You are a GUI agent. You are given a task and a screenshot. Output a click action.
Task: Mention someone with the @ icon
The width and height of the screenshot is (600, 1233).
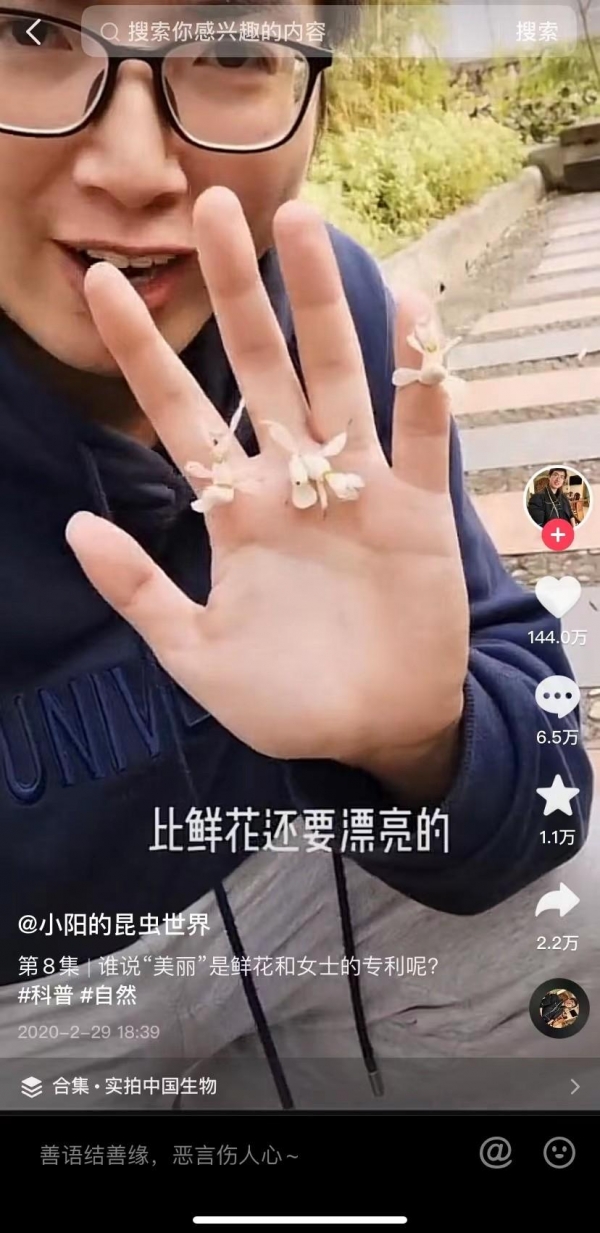[495, 1153]
